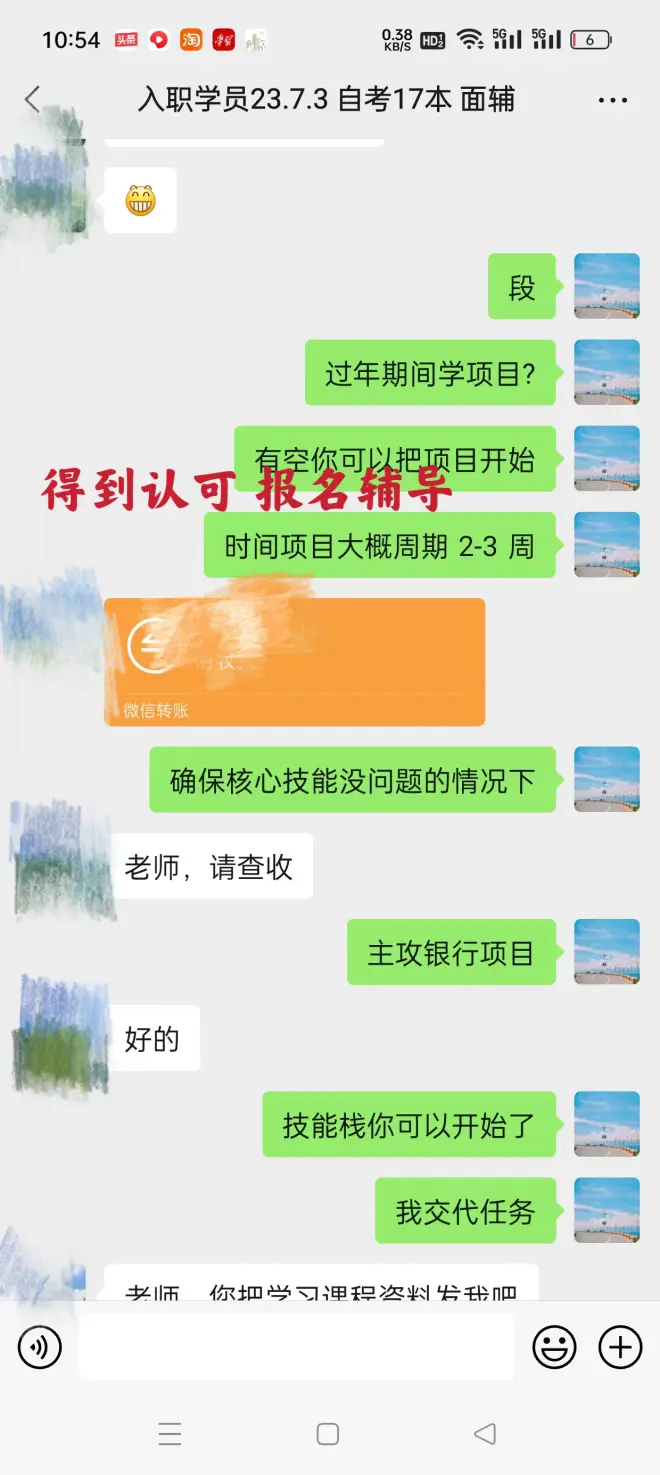Viewport: 660px width, 1475px height.
Task: Go to the system home screen
Action: click(328, 1434)
